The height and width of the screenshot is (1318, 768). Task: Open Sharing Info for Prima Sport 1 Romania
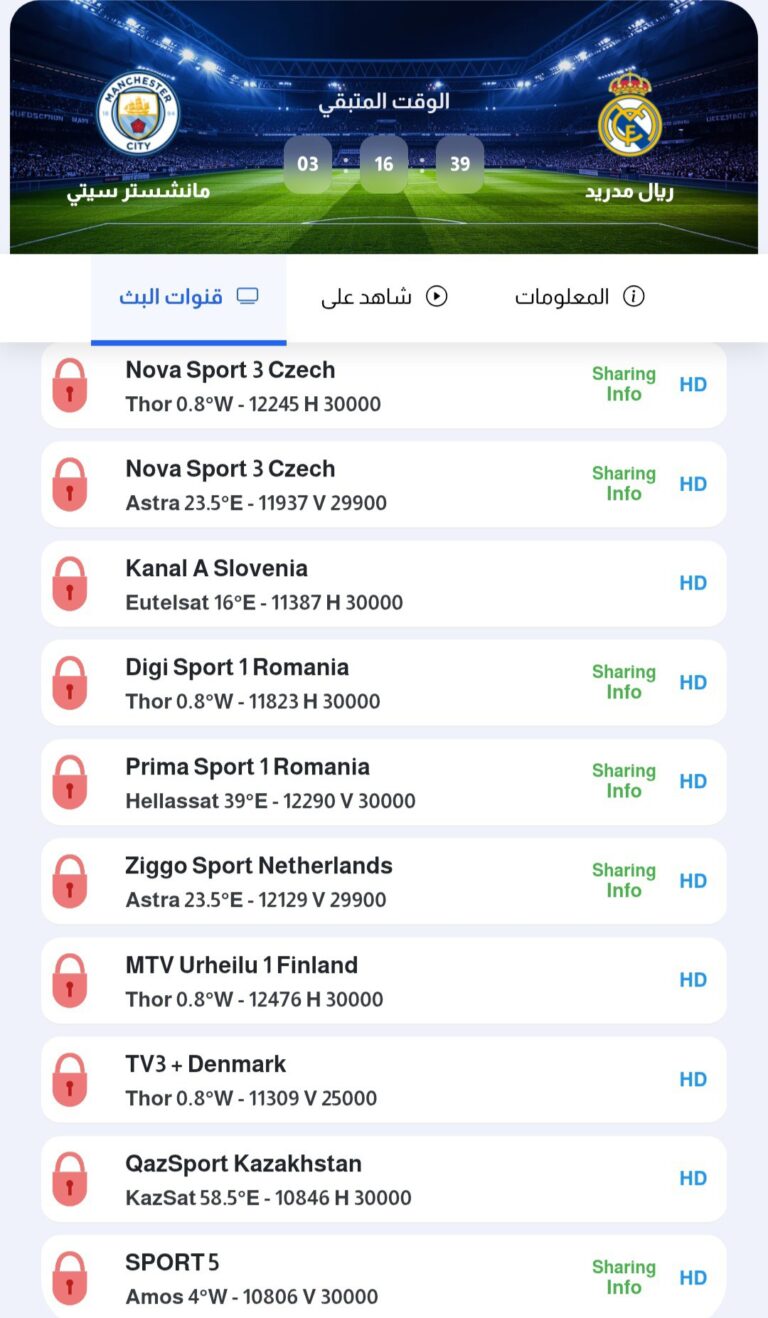(624, 781)
